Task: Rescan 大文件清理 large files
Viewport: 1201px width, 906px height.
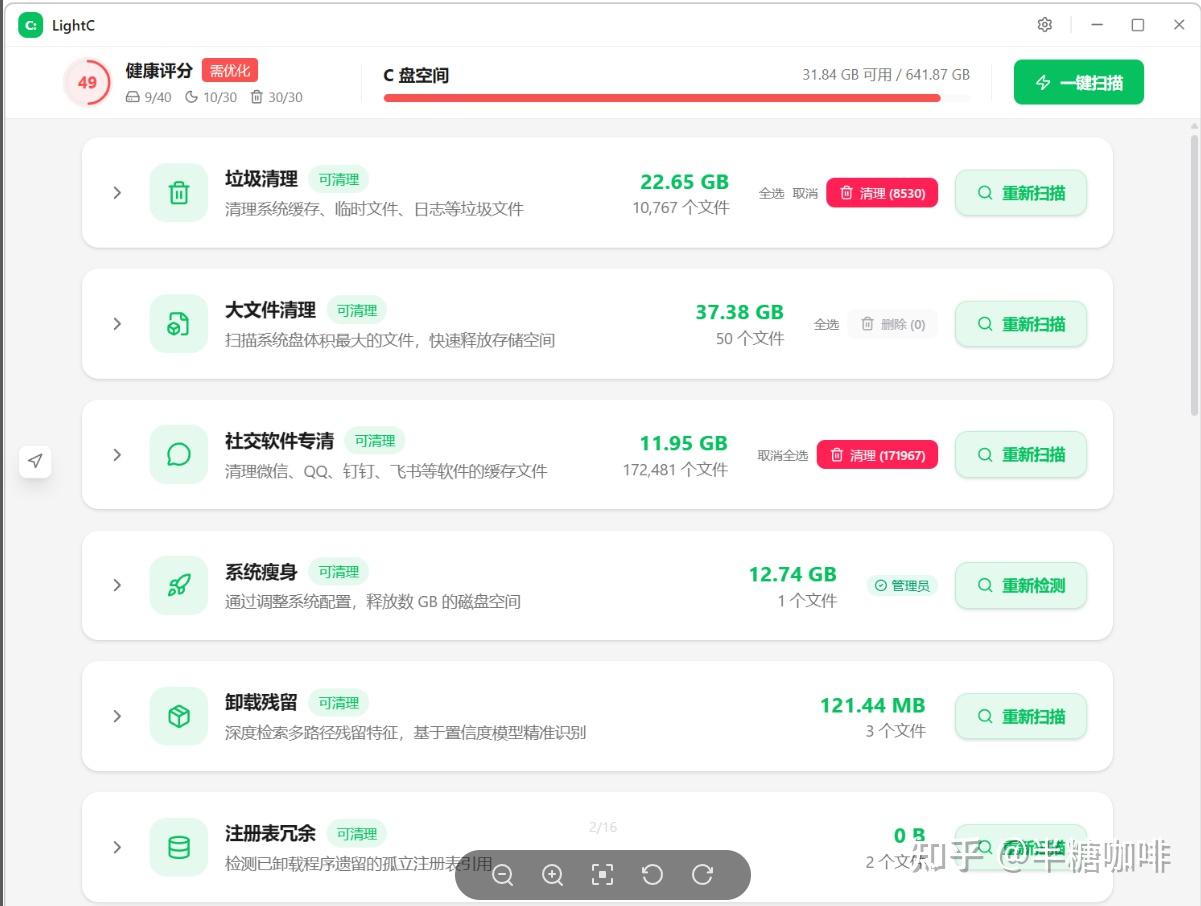Action: [x=1021, y=324]
